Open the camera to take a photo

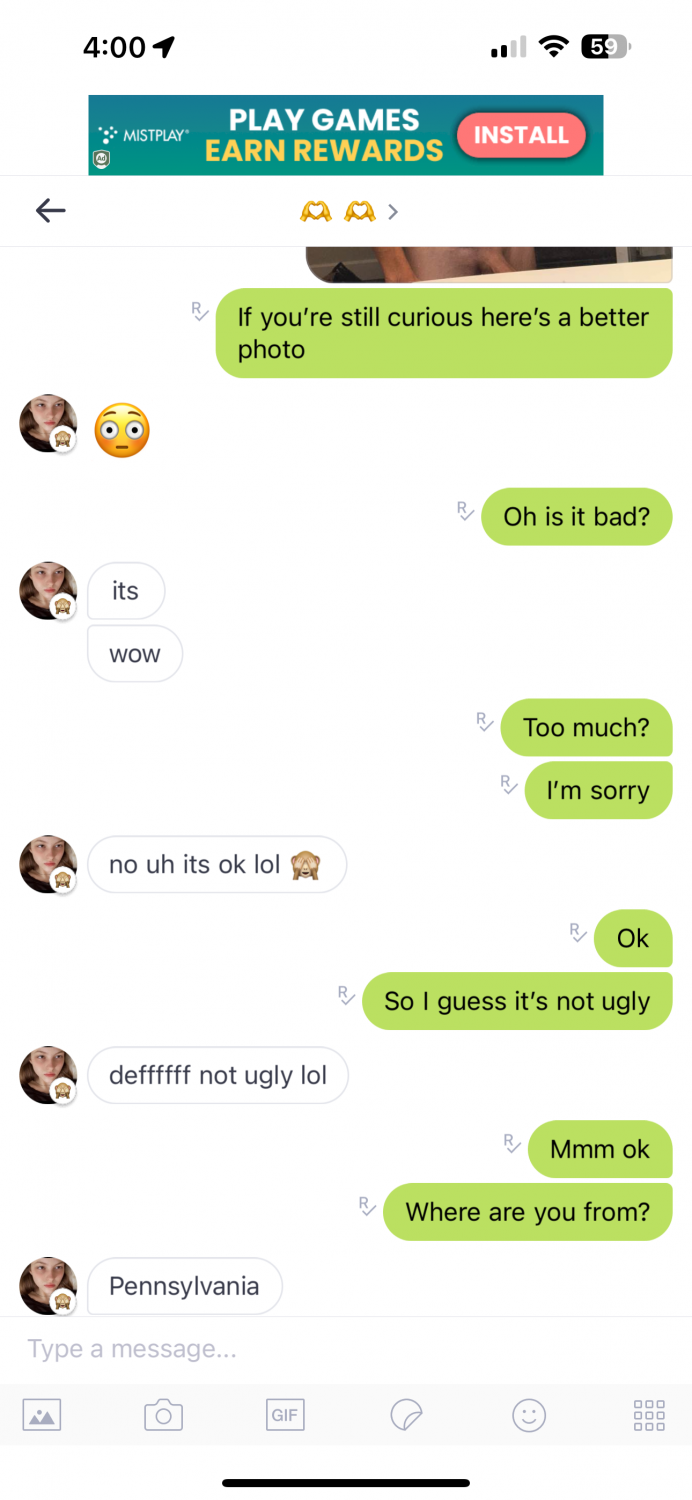tap(163, 1415)
